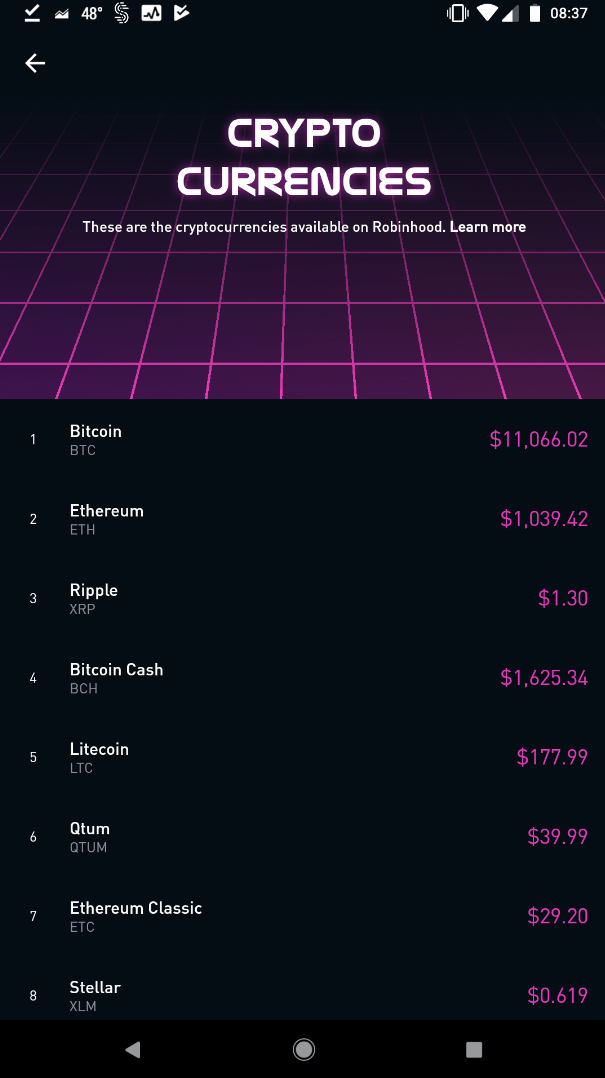The width and height of the screenshot is (605, 1078).
Task: Open the Learn more link
Action: pos(487,227)
